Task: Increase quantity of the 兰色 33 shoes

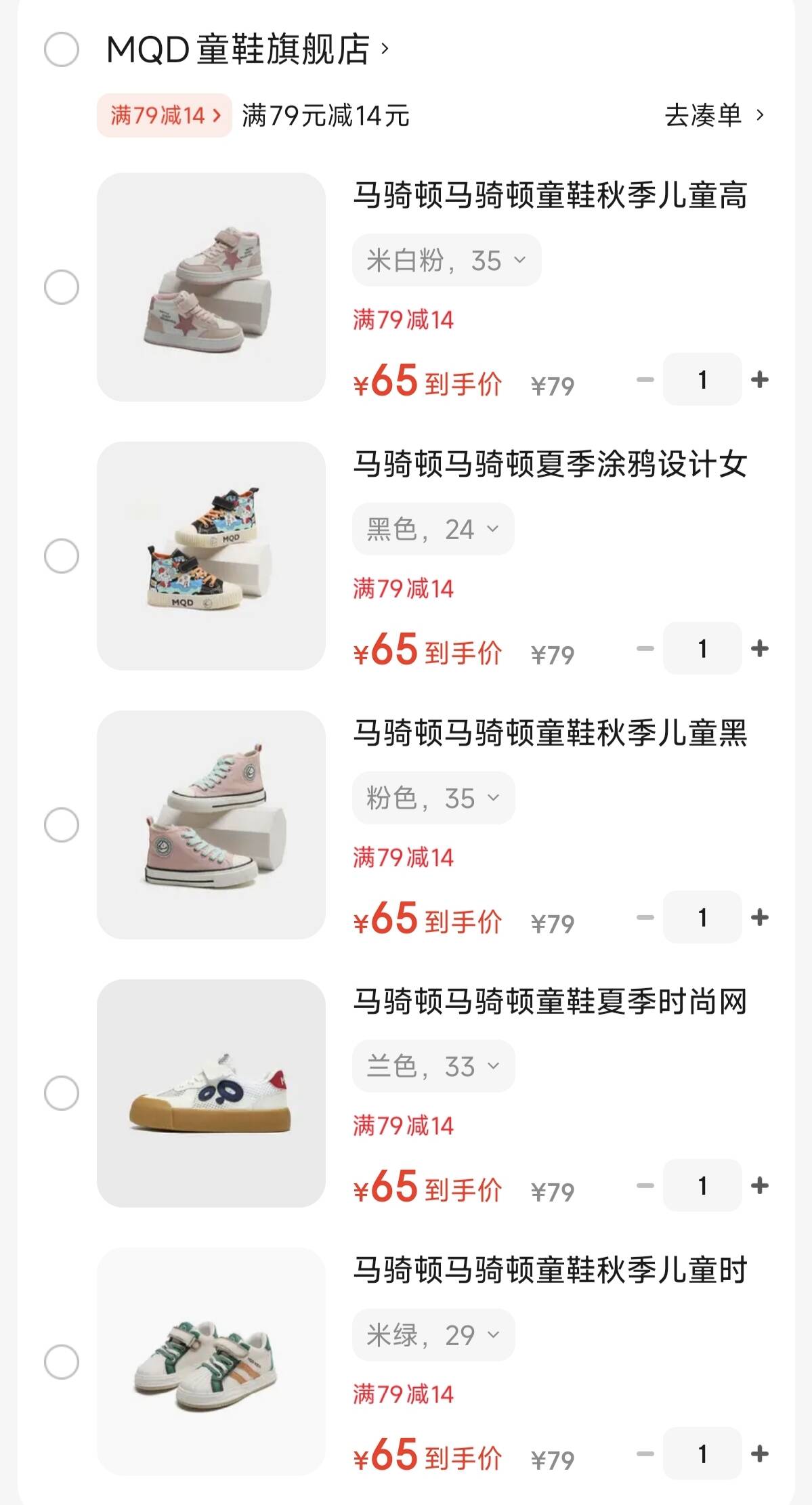Action: pos(760,1185)
